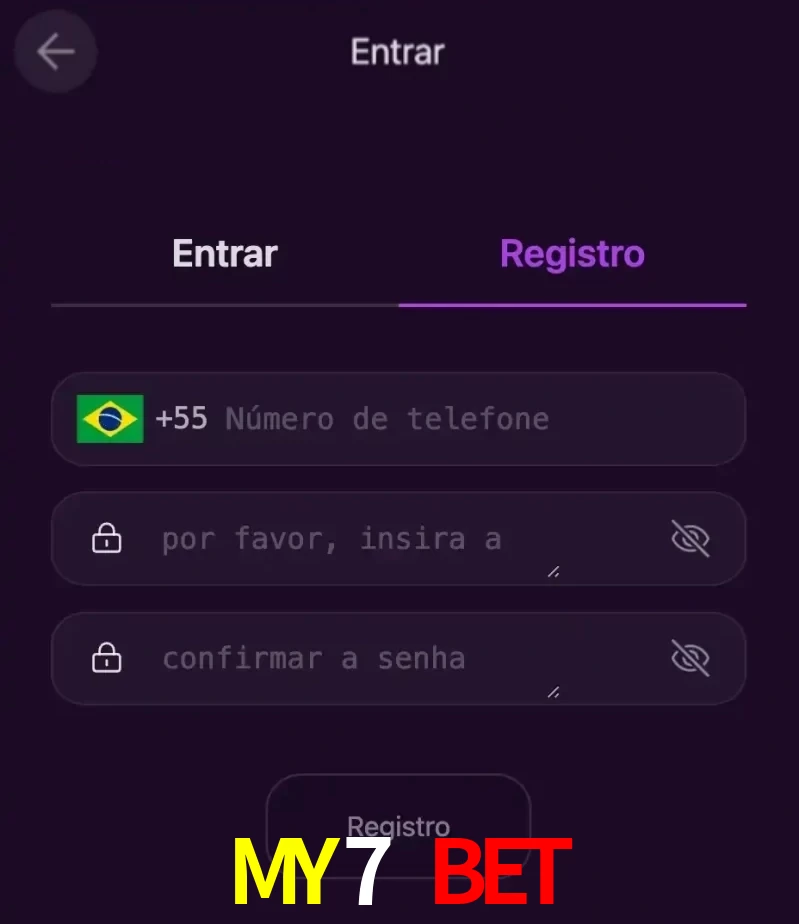The width and height of the screenshot is (799, 924).
Task: Show the password using the crossed-eye icon
Action: pos(692,538)
